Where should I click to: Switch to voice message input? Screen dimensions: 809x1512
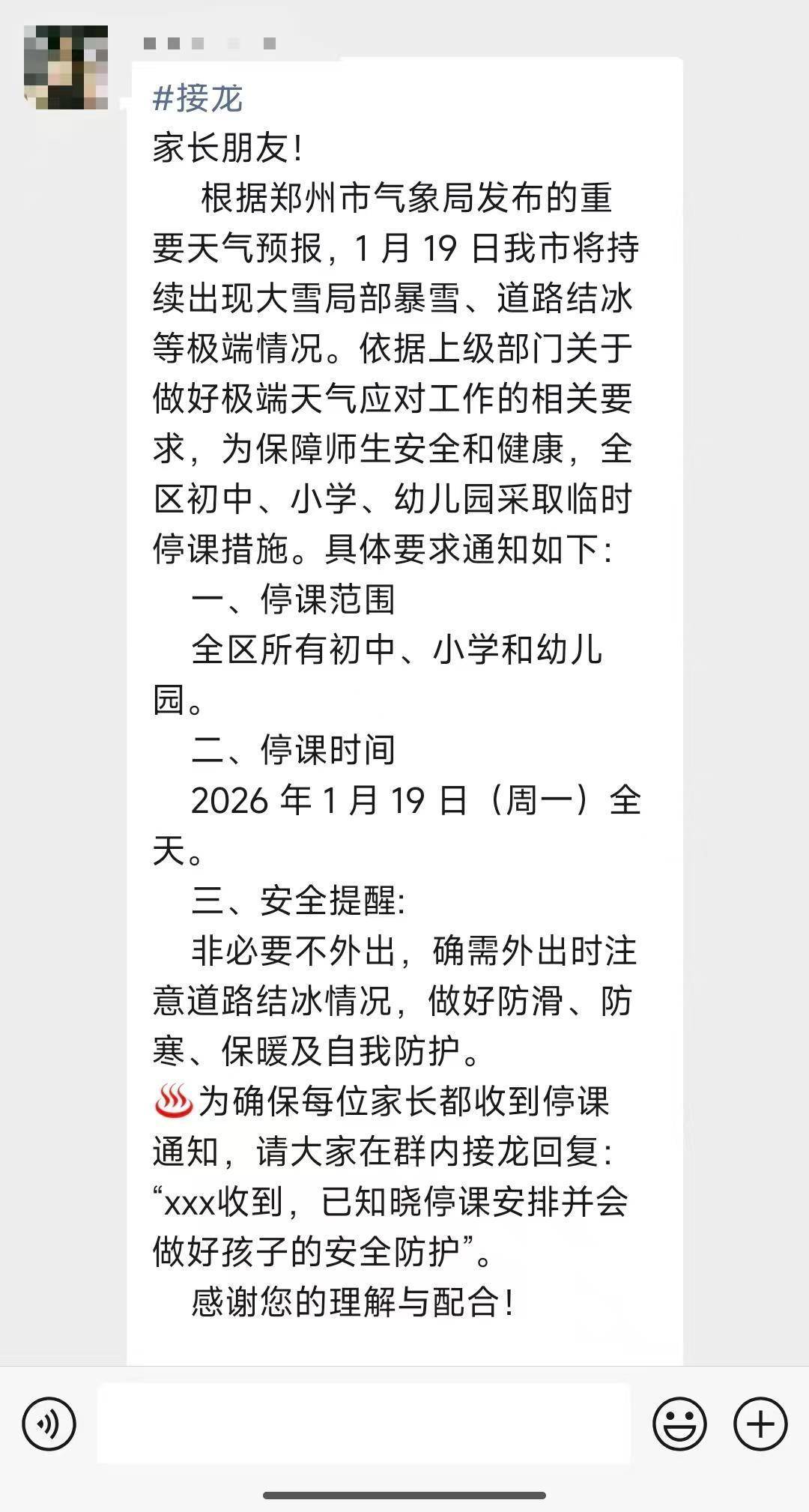pos(49,1423)
